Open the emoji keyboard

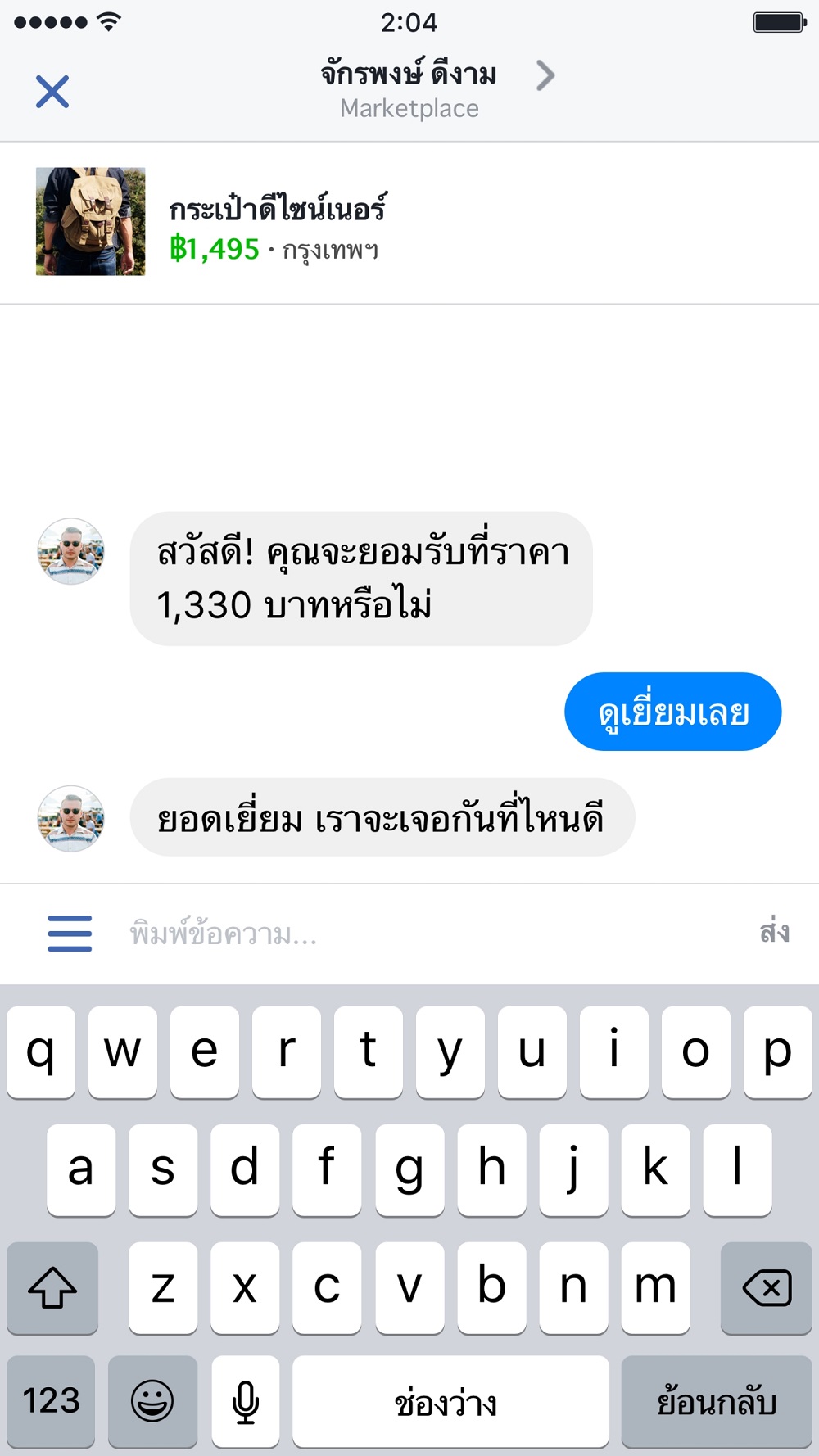(x=152, y=1400)
